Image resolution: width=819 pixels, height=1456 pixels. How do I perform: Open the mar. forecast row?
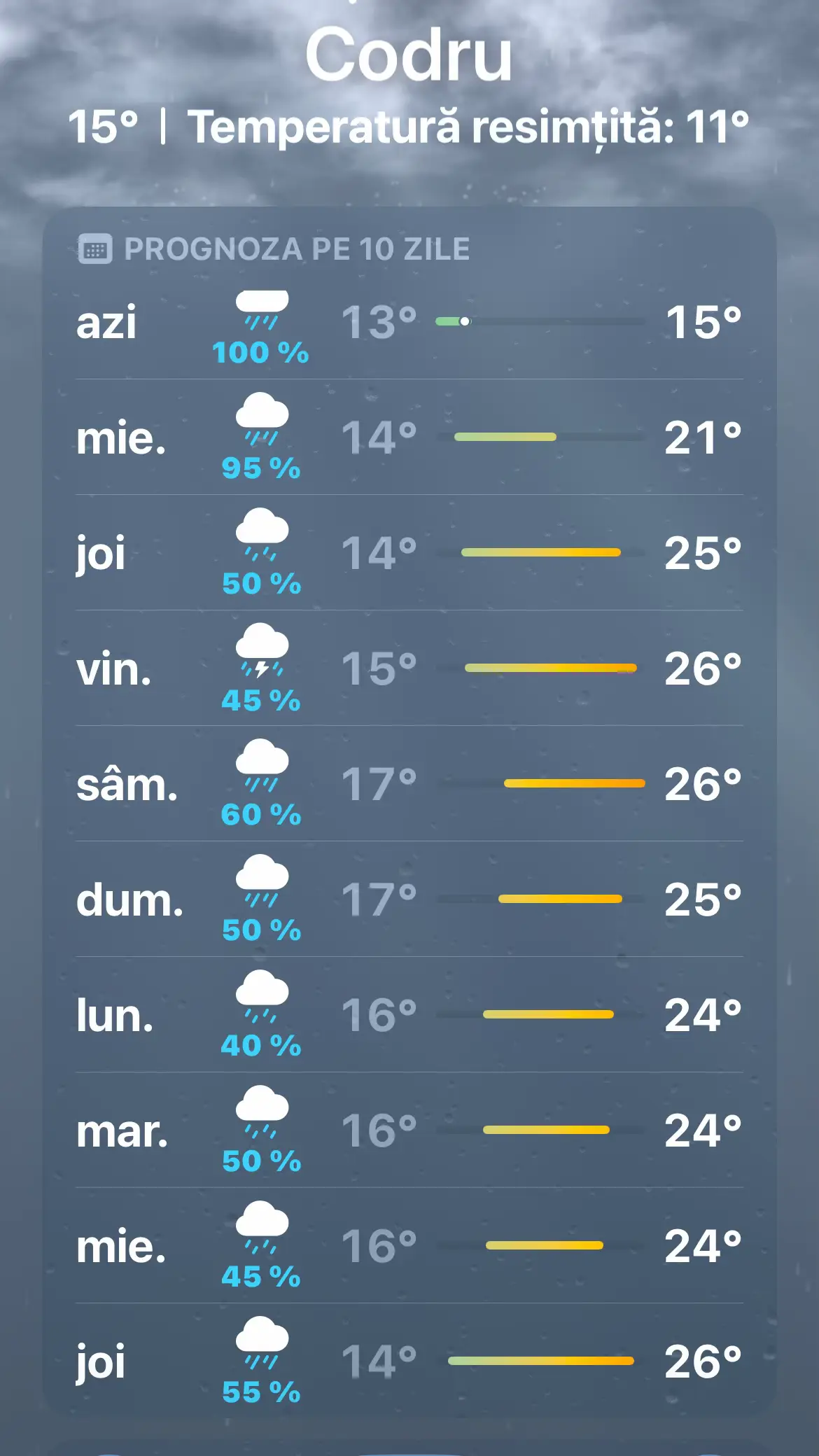409,1130
